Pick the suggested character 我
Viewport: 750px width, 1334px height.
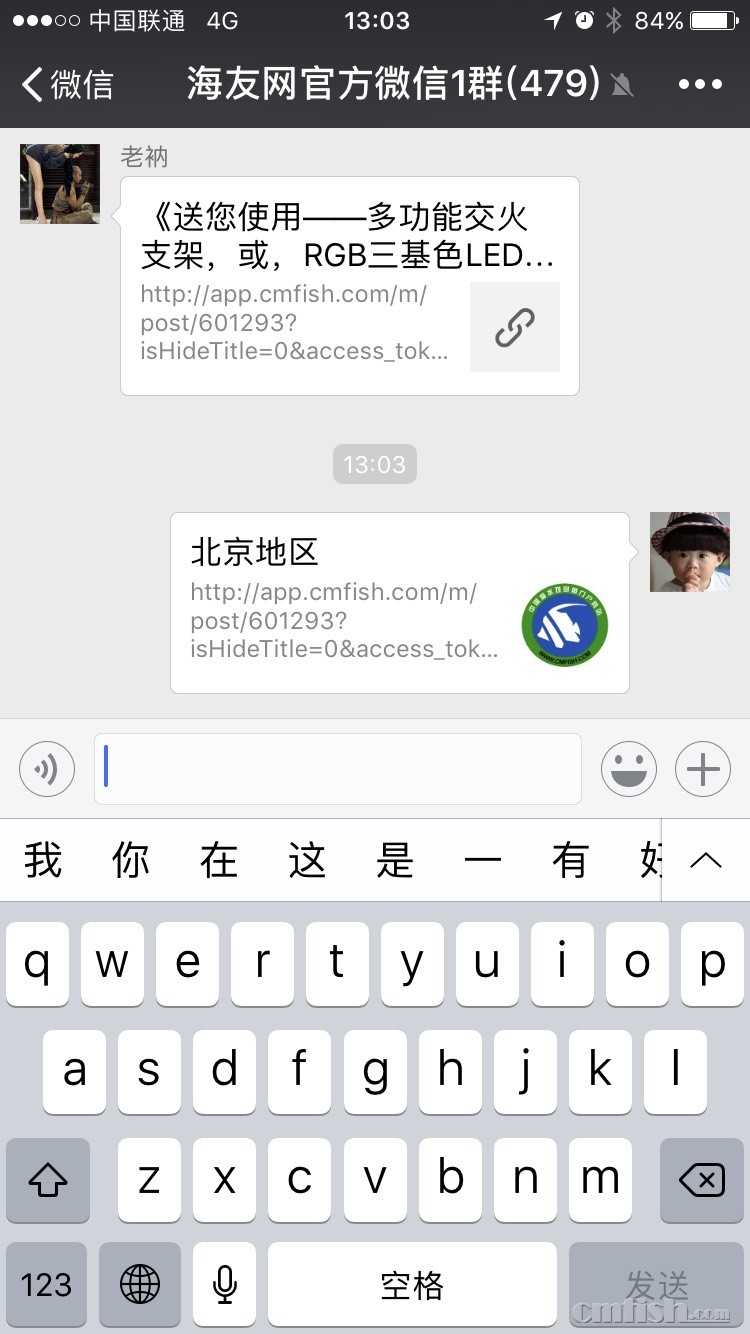click(43, 860)
